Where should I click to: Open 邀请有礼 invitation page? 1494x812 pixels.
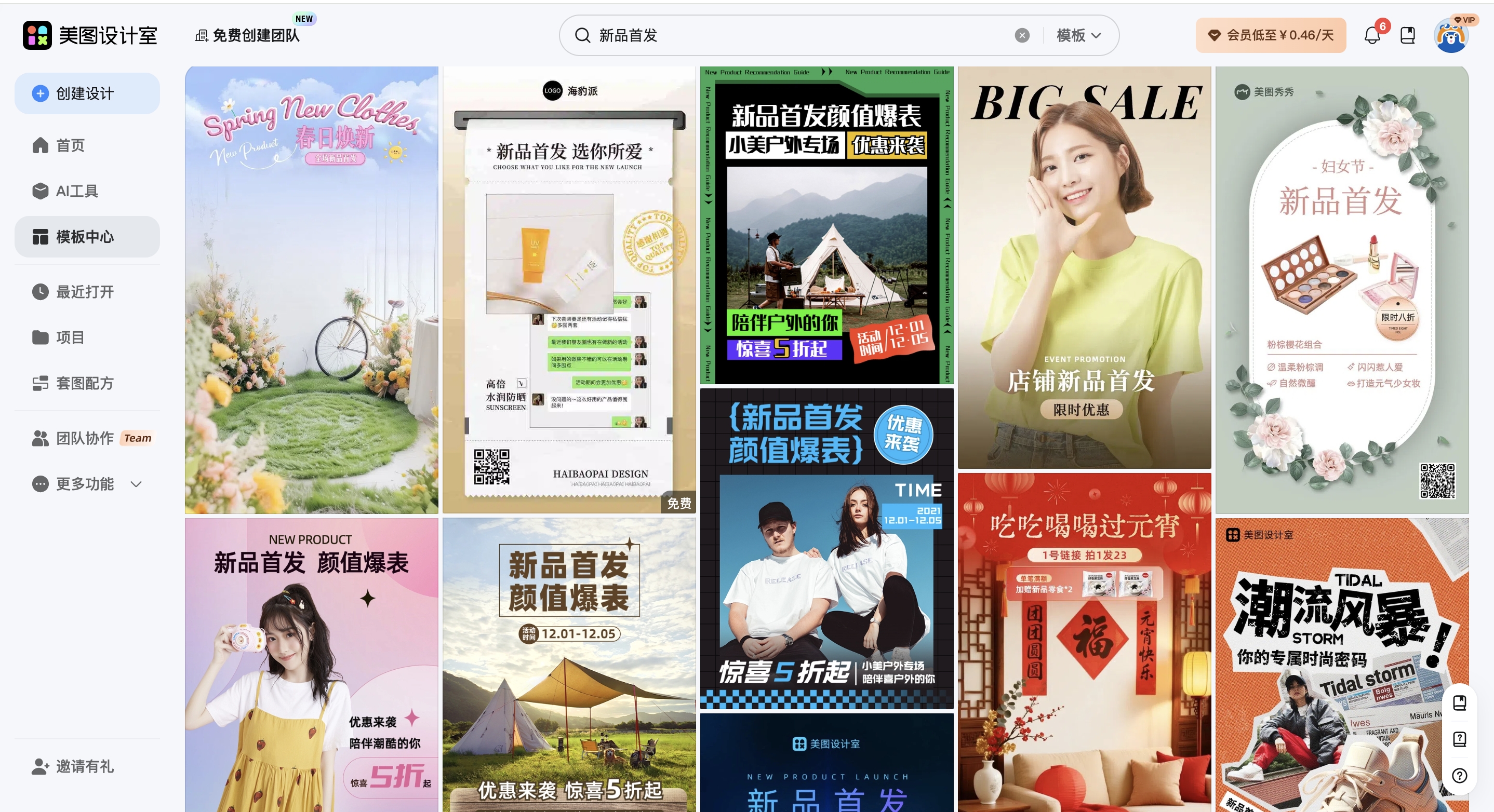click(84, 766)
